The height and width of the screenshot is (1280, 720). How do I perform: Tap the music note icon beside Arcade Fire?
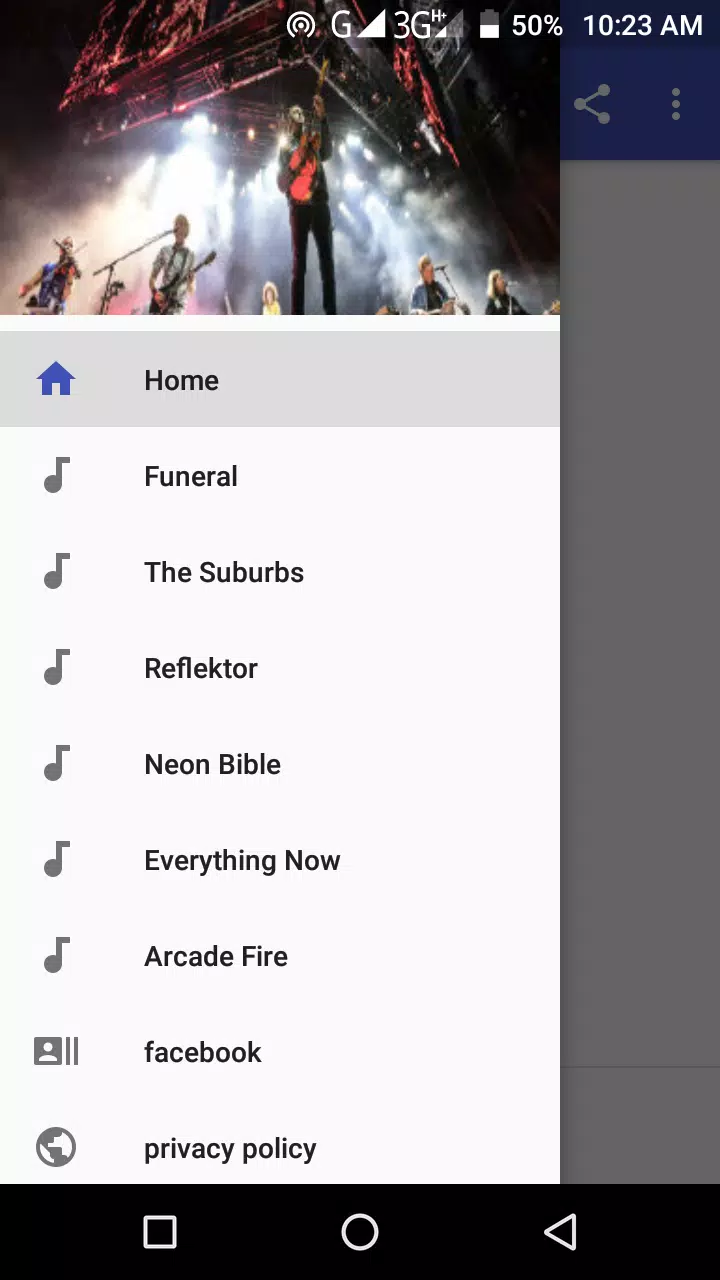click(x=55, y=956)
